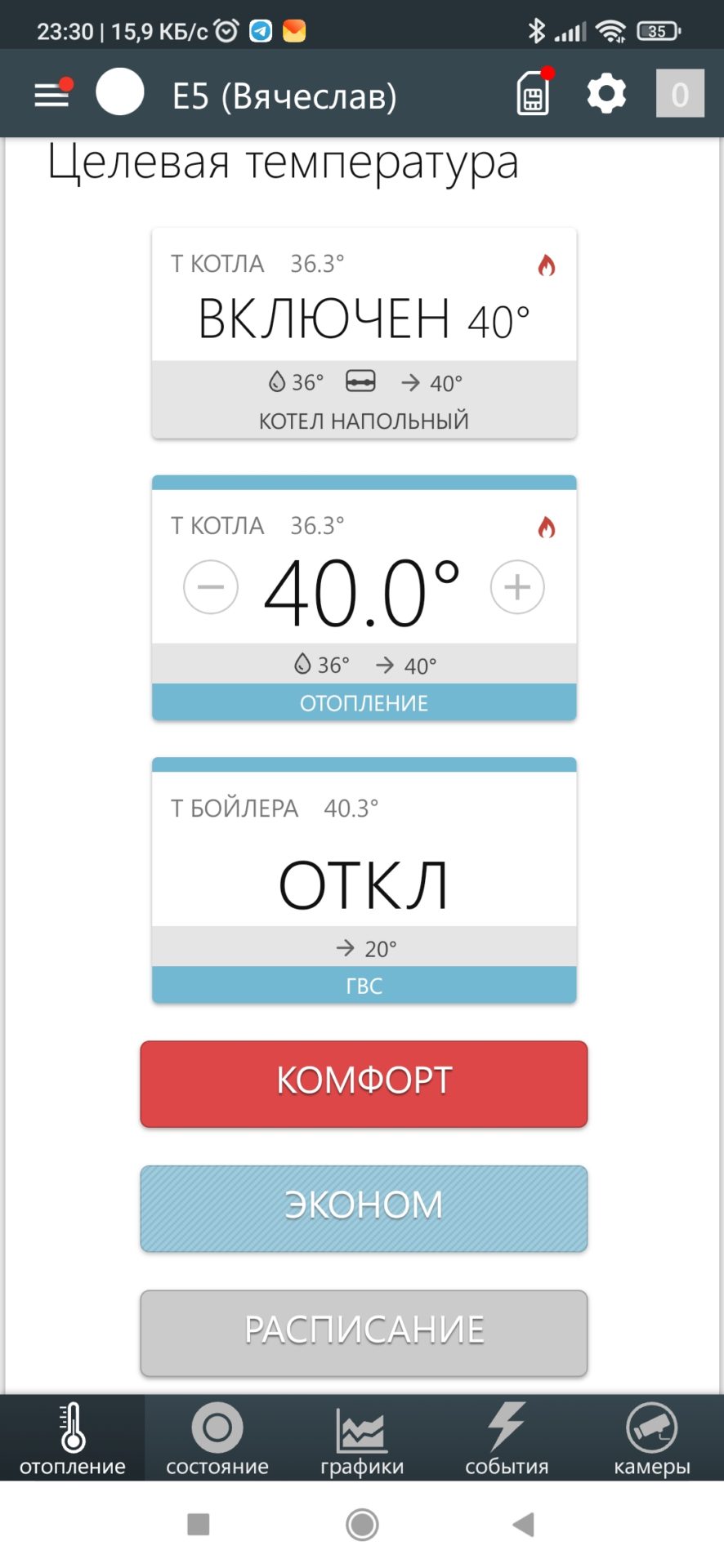Image resolution: width=724 pixels, height=1568 pixels.
Task: Open the hamburger menu
Action: coord(52,95)
